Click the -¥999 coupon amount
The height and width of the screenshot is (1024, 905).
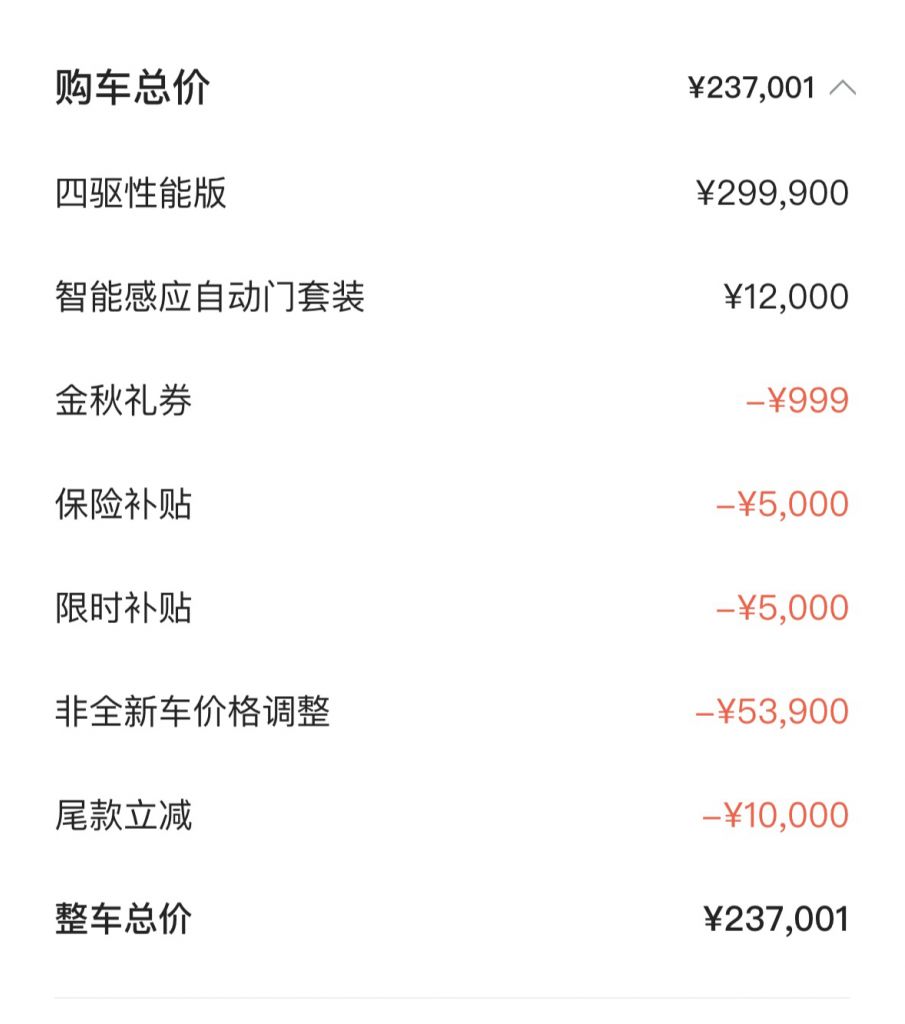pos(800,399)
